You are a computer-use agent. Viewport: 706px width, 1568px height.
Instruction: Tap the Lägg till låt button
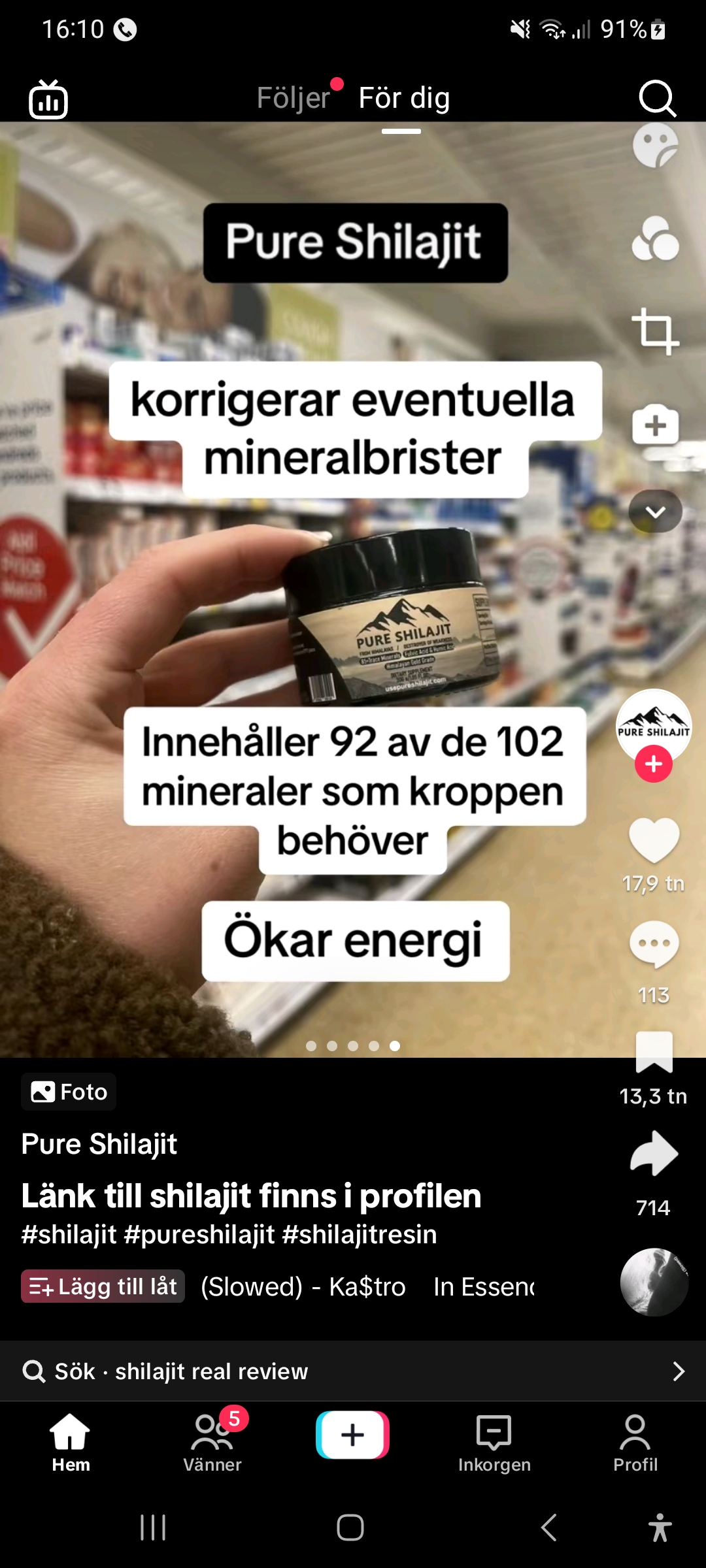tap(103, 1286)
